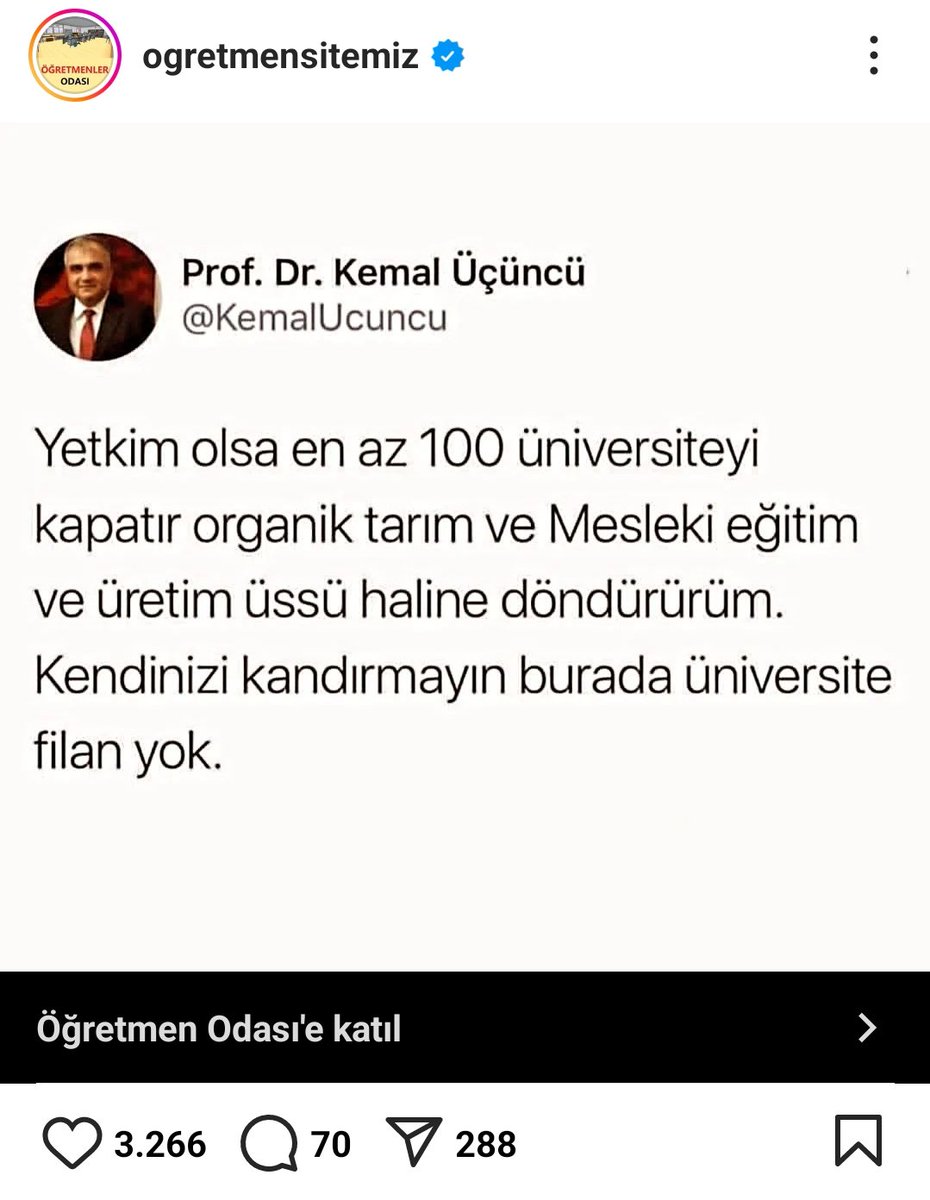
Task: Tap the Öğretmen Odası'e katıl banner
Action: click(465, 1028)
